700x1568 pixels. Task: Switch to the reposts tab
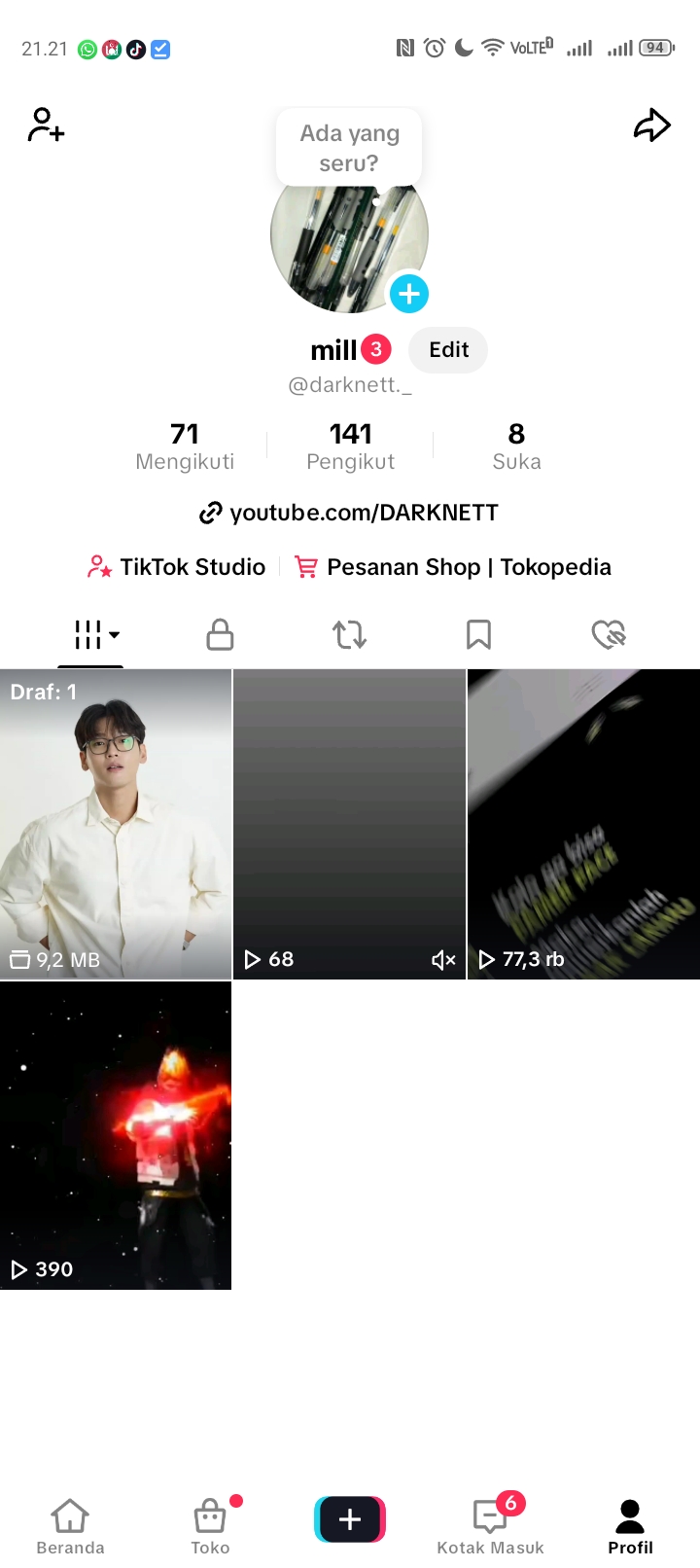[x=349, y=635]
